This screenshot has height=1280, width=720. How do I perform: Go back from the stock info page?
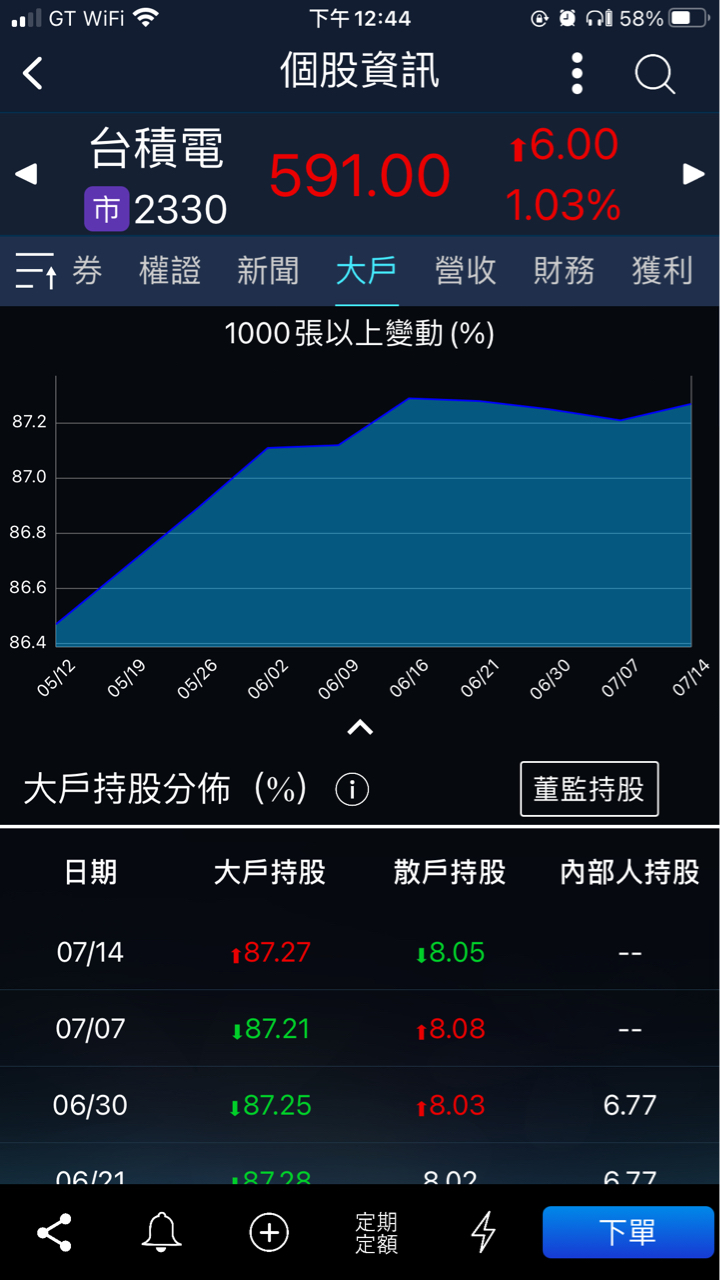pos(33,73)
